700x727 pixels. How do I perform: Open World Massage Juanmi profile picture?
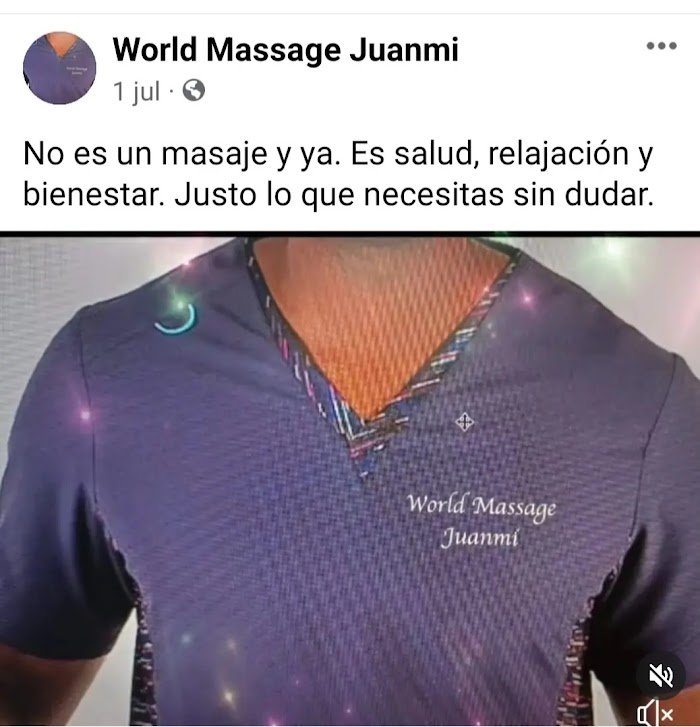pos(59,67)
